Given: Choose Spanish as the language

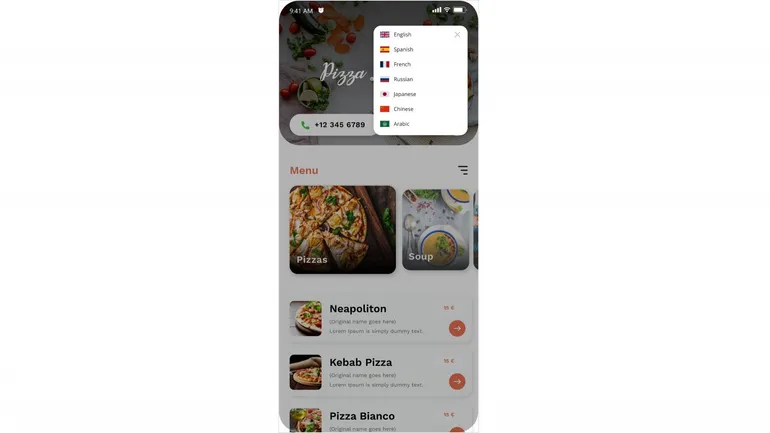Looking at the screenshot, I should (403, 49).
